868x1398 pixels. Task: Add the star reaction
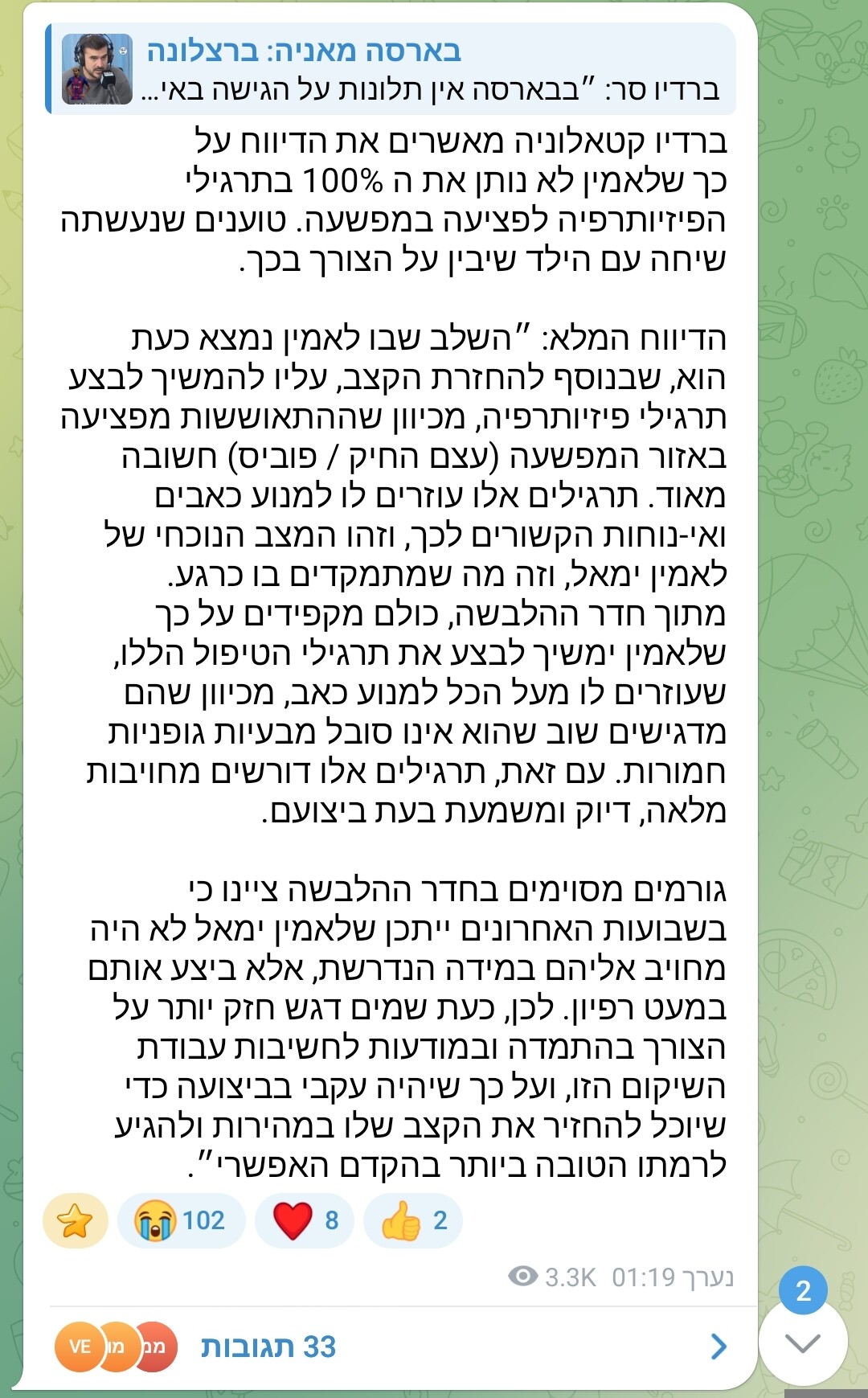coord(75,1220)
